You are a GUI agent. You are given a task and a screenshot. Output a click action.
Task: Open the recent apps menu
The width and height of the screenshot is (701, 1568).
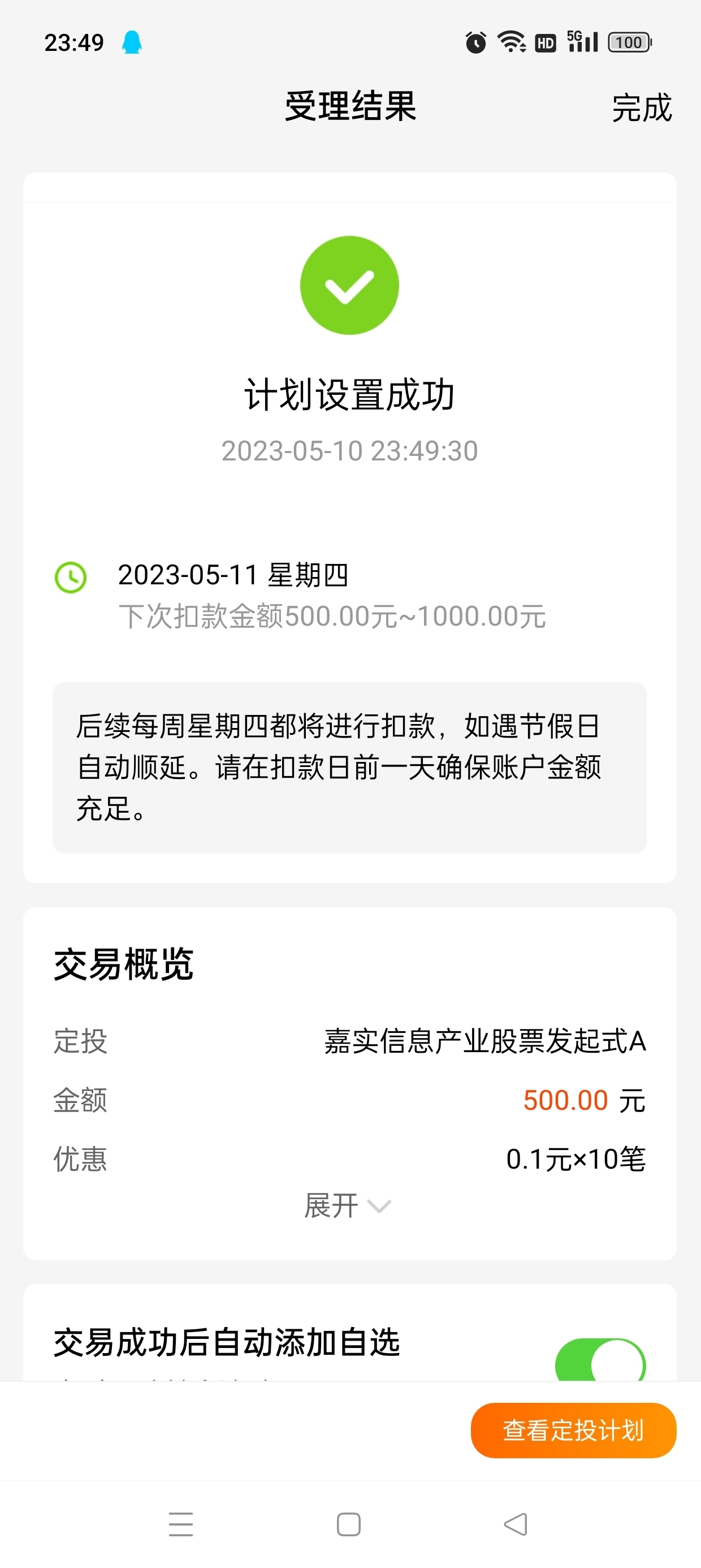(x=181, y=1524)
